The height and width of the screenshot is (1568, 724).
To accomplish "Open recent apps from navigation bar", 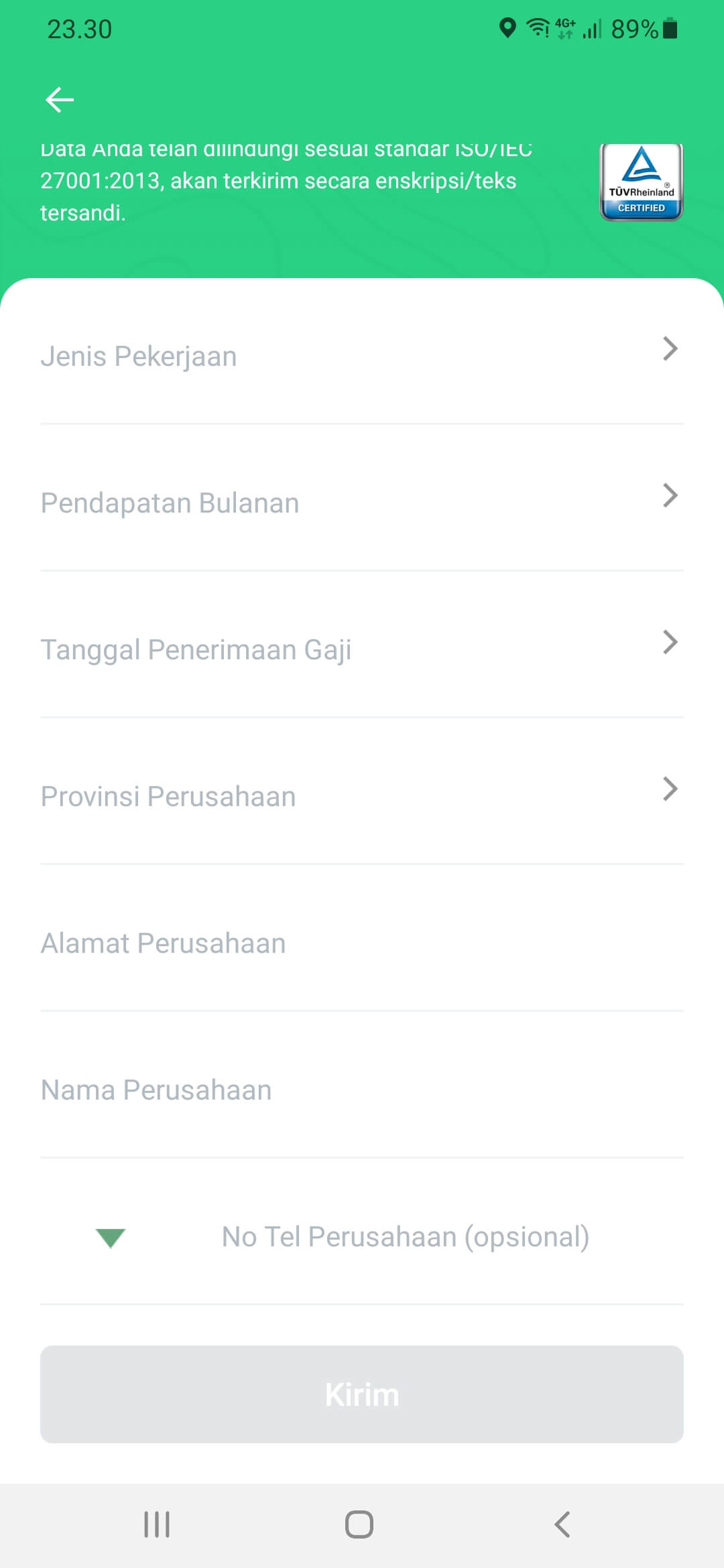I will click(x=157, y=1524).
